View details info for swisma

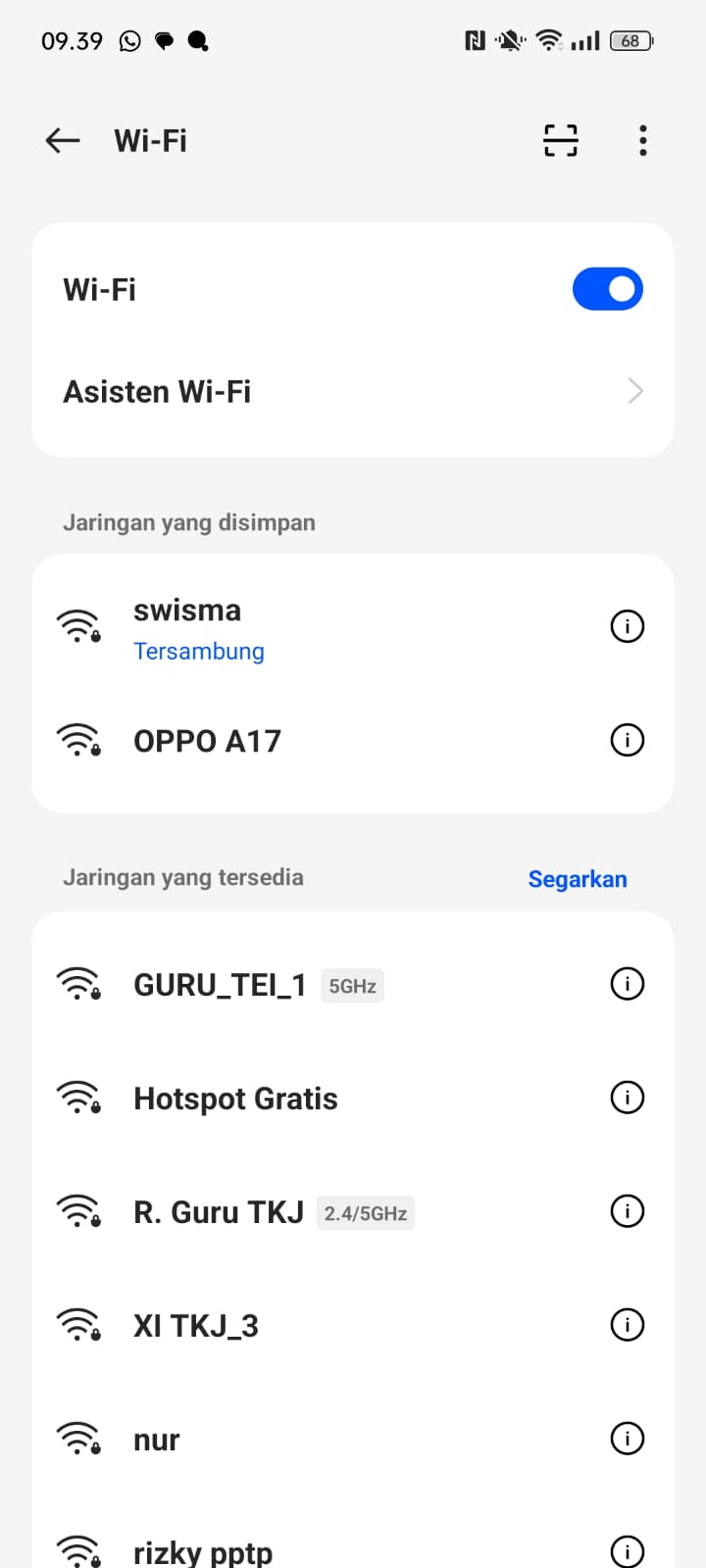[x=628, y=626]
